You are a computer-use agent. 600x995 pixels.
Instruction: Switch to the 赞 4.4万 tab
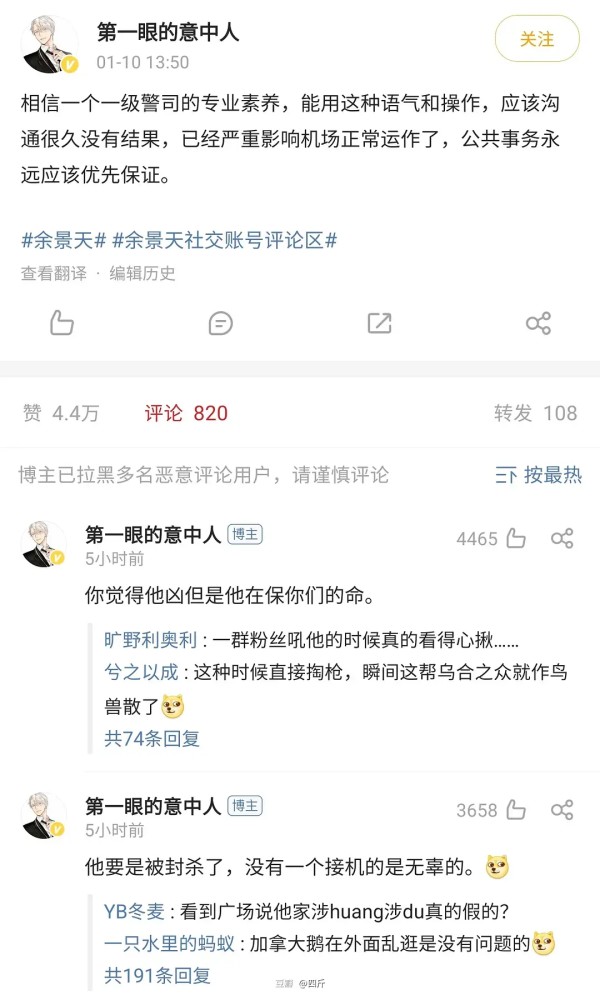(61, 413)
